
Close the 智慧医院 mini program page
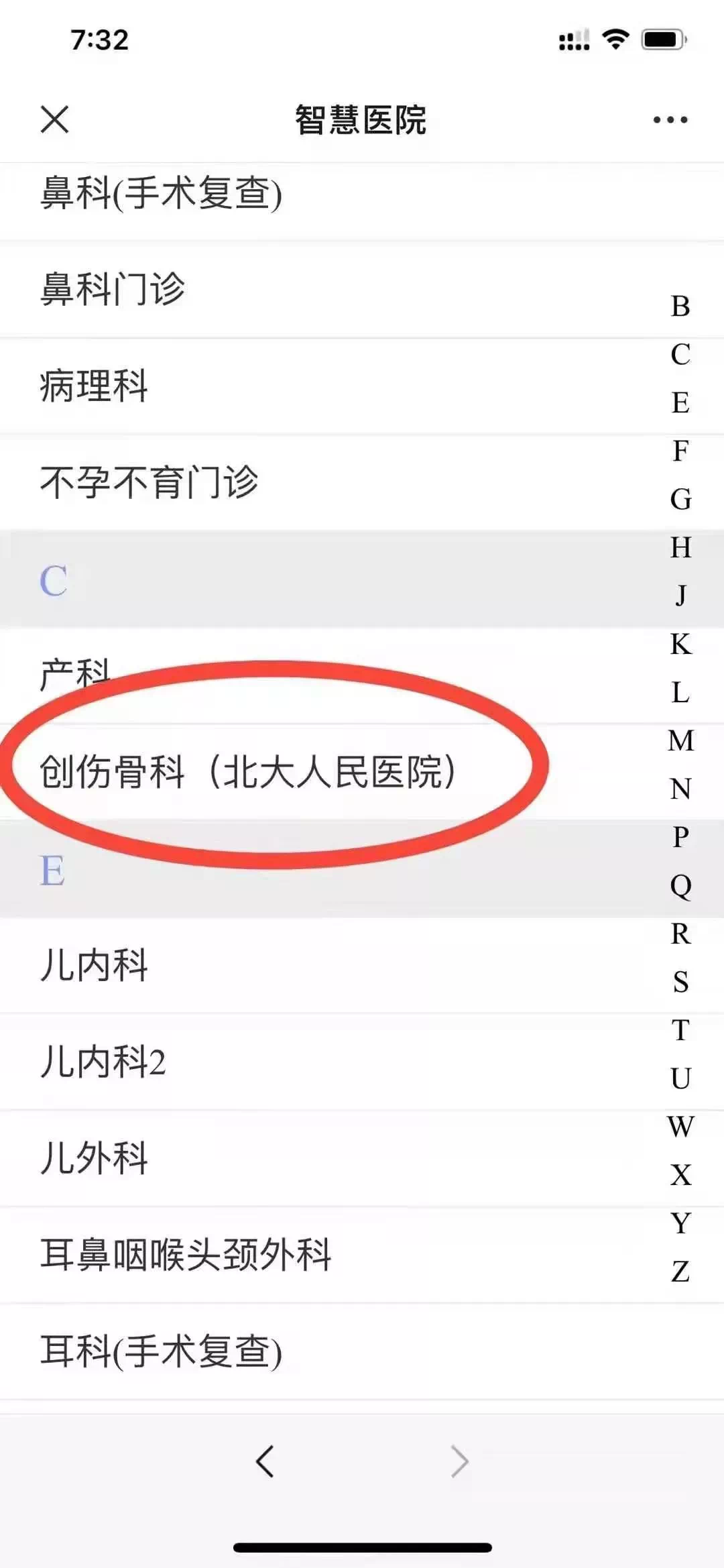tap(54, 120)
